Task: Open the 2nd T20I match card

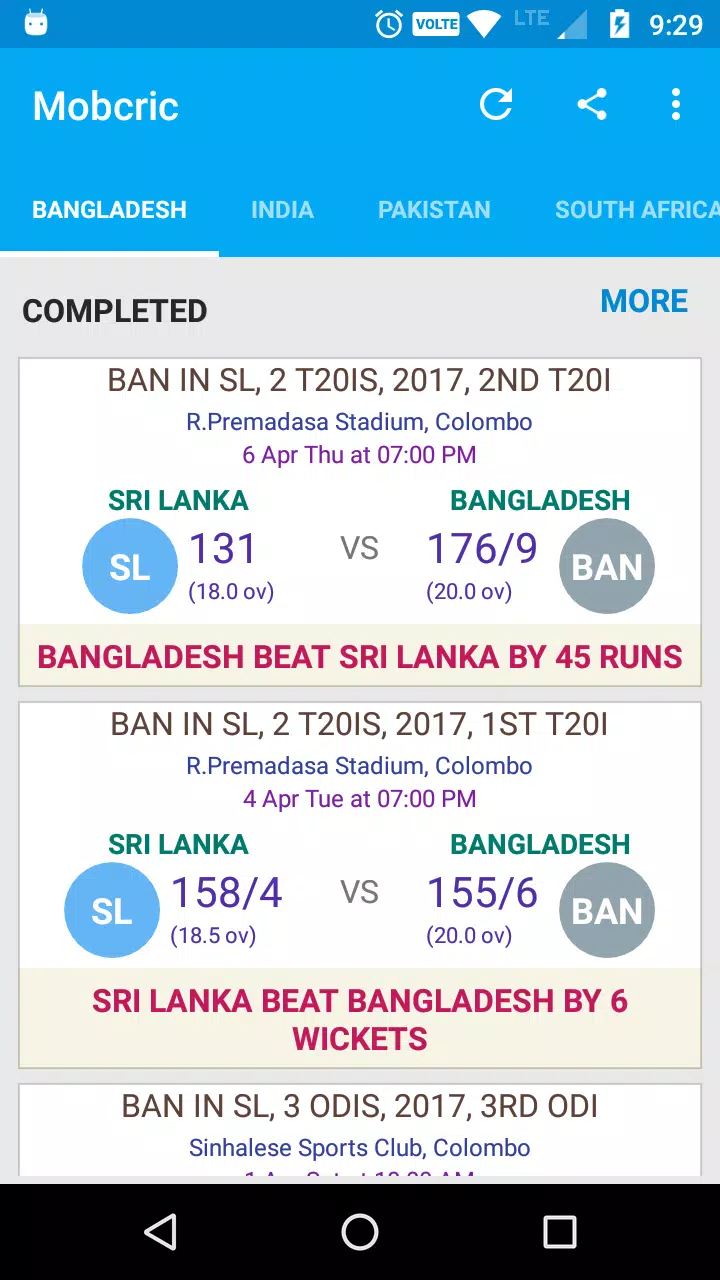Action: (360, 520)
